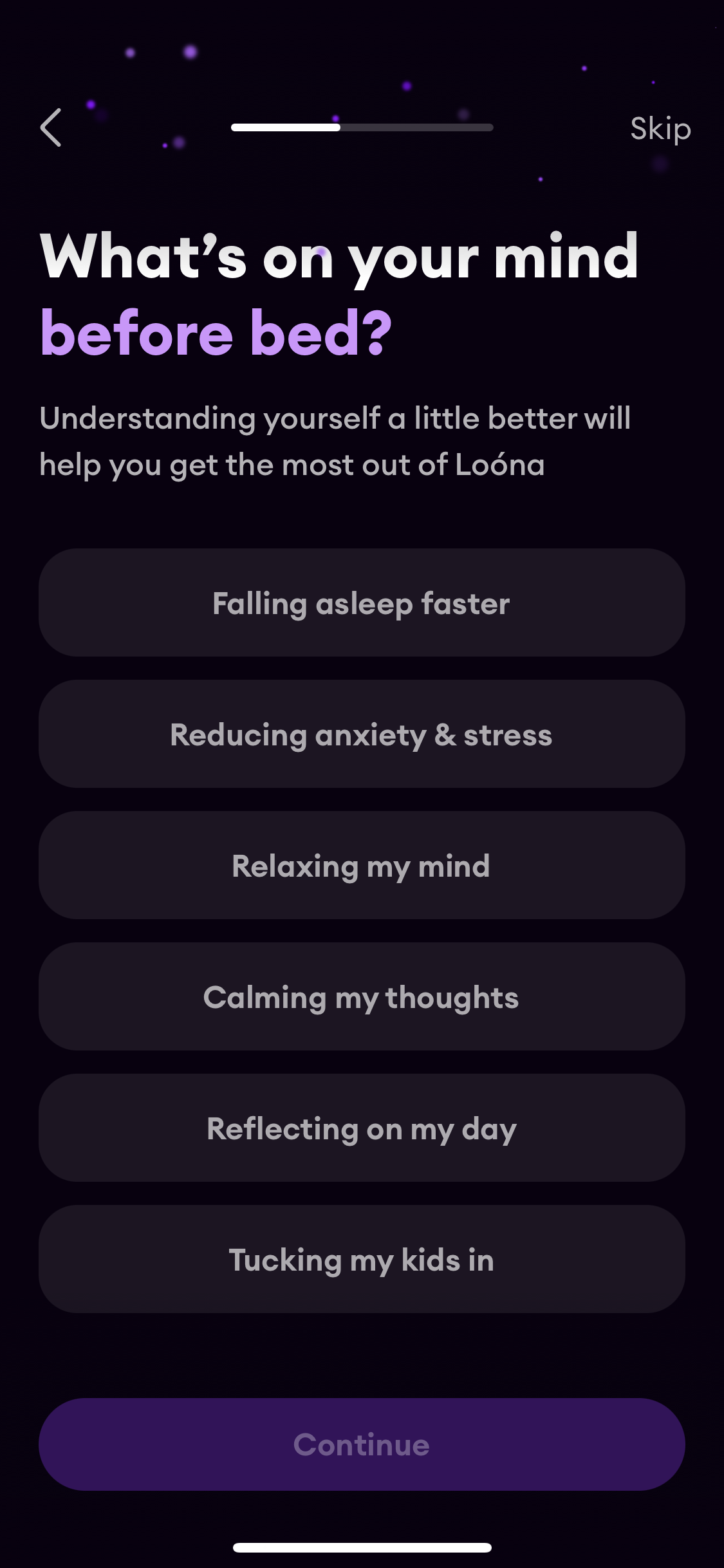Image resolution: width=724 pixels, height=1568 pixels.
Task: Select "Reflecting on my day"
Action: 362,1128
